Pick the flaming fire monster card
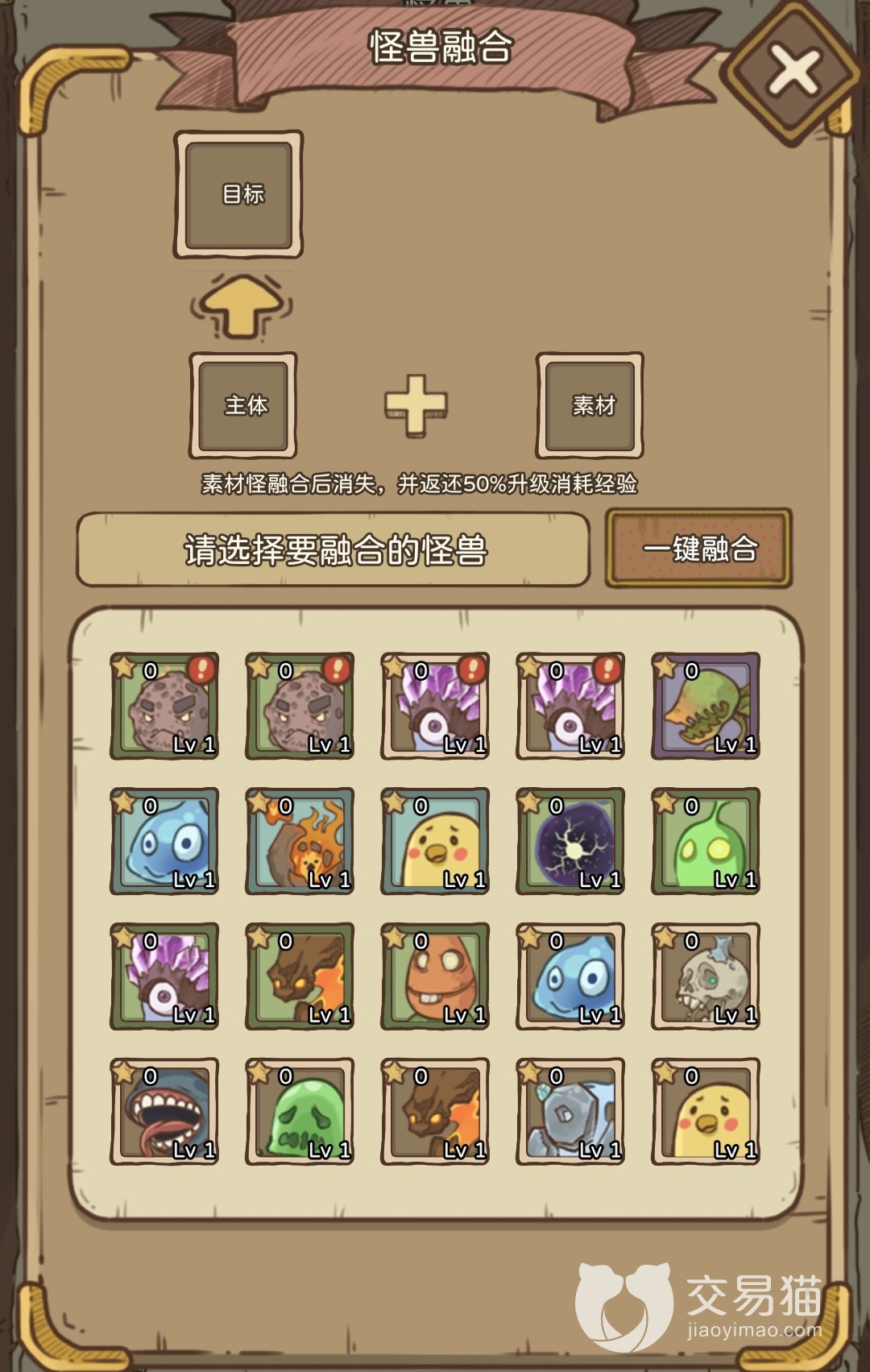Viewport: 870px width, 1372px height. 300,842
